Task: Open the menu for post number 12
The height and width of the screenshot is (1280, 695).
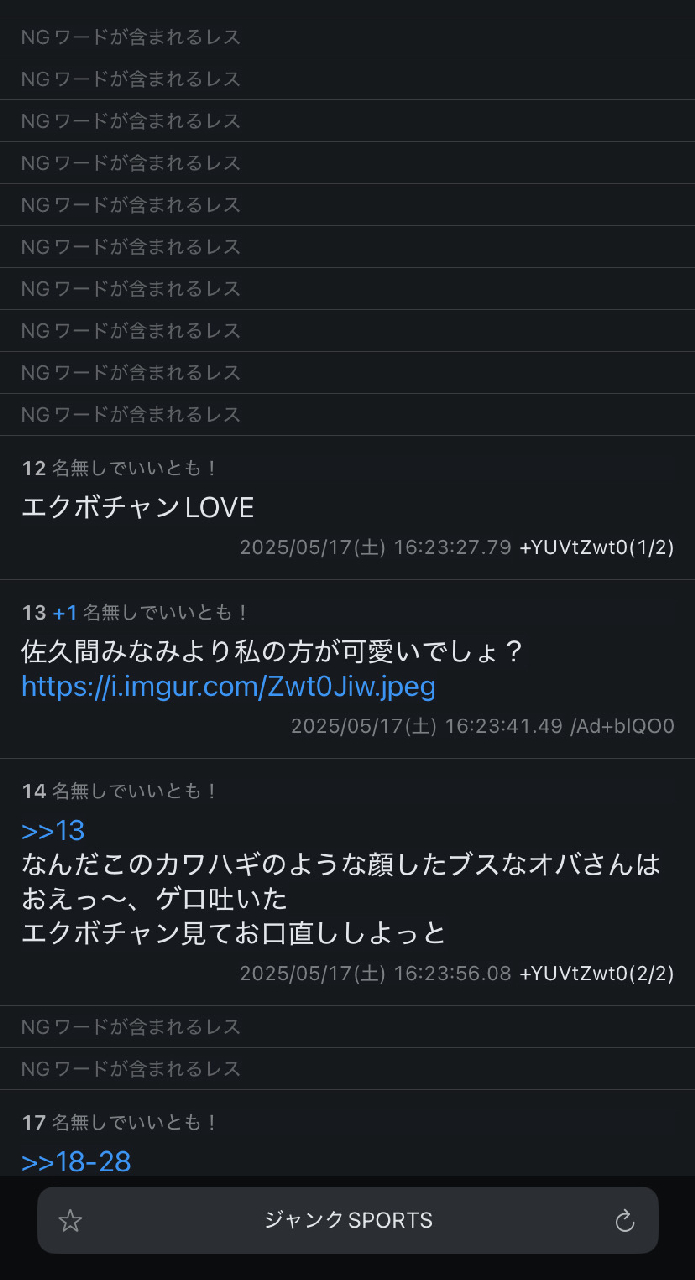Action: [34, 467]
